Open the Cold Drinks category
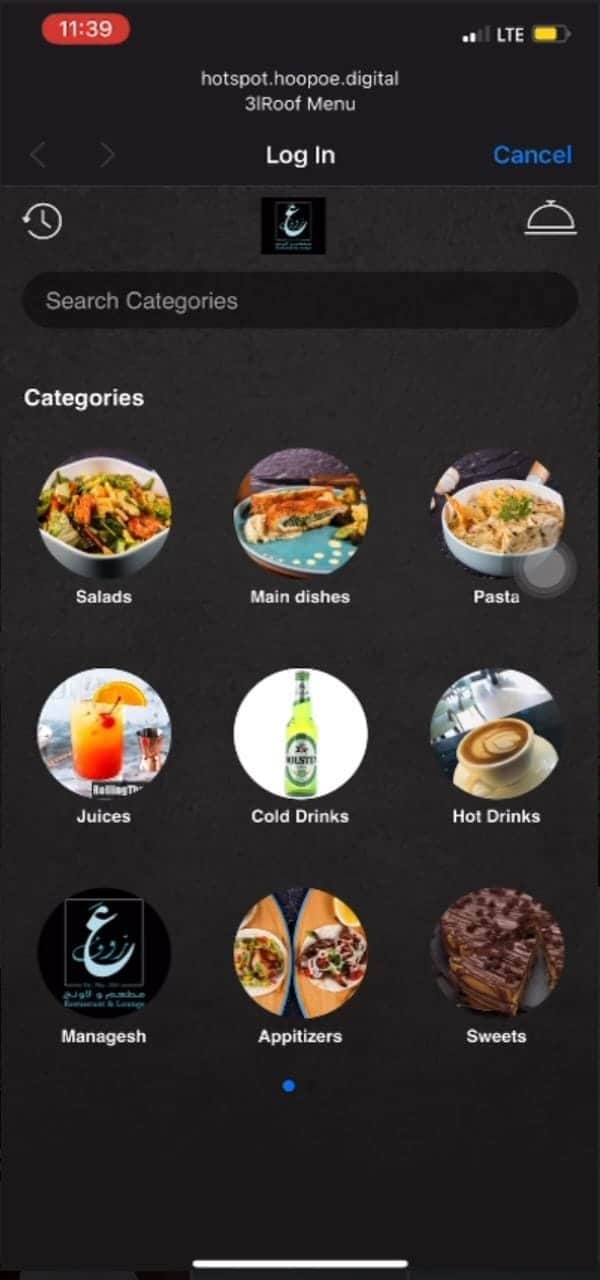 (300, 735)
